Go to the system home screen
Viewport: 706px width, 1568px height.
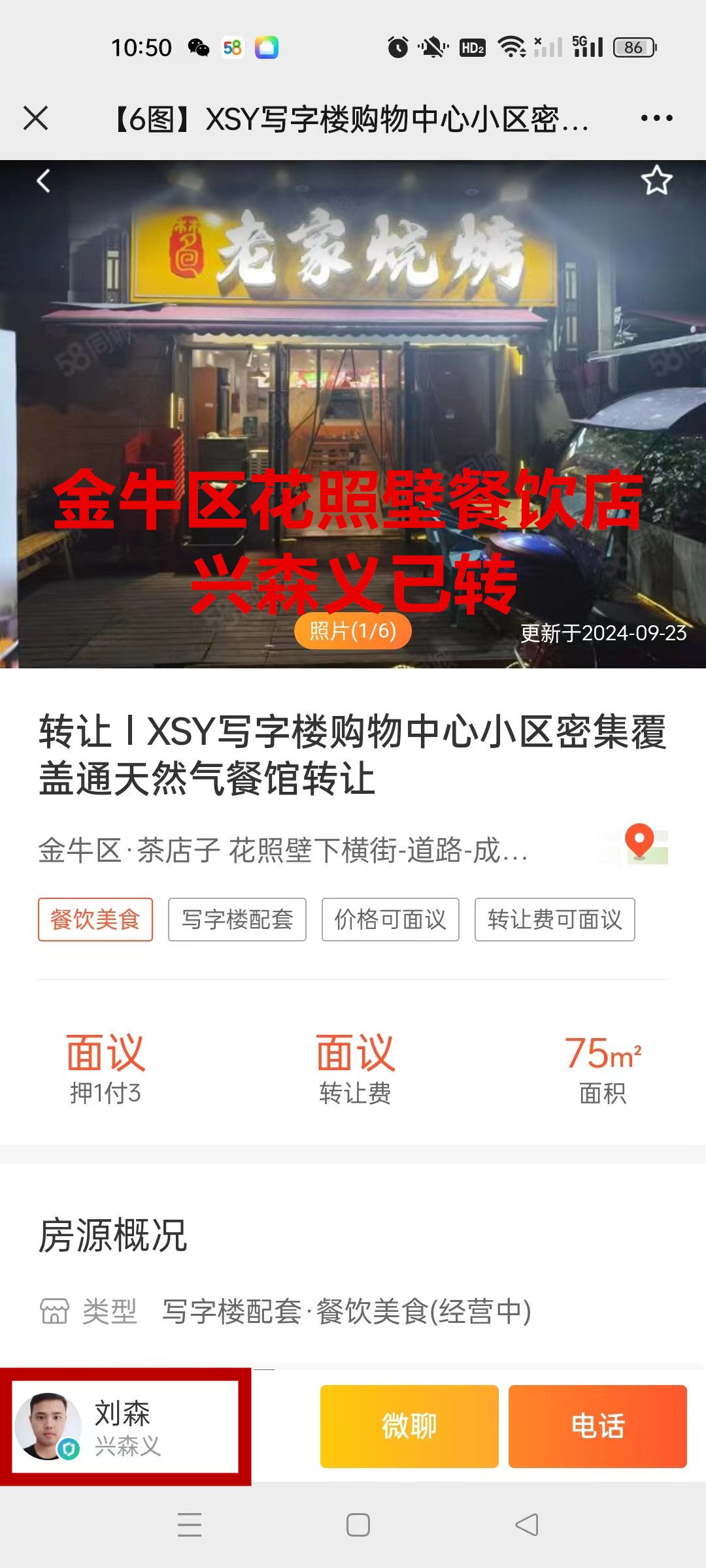358,1525
